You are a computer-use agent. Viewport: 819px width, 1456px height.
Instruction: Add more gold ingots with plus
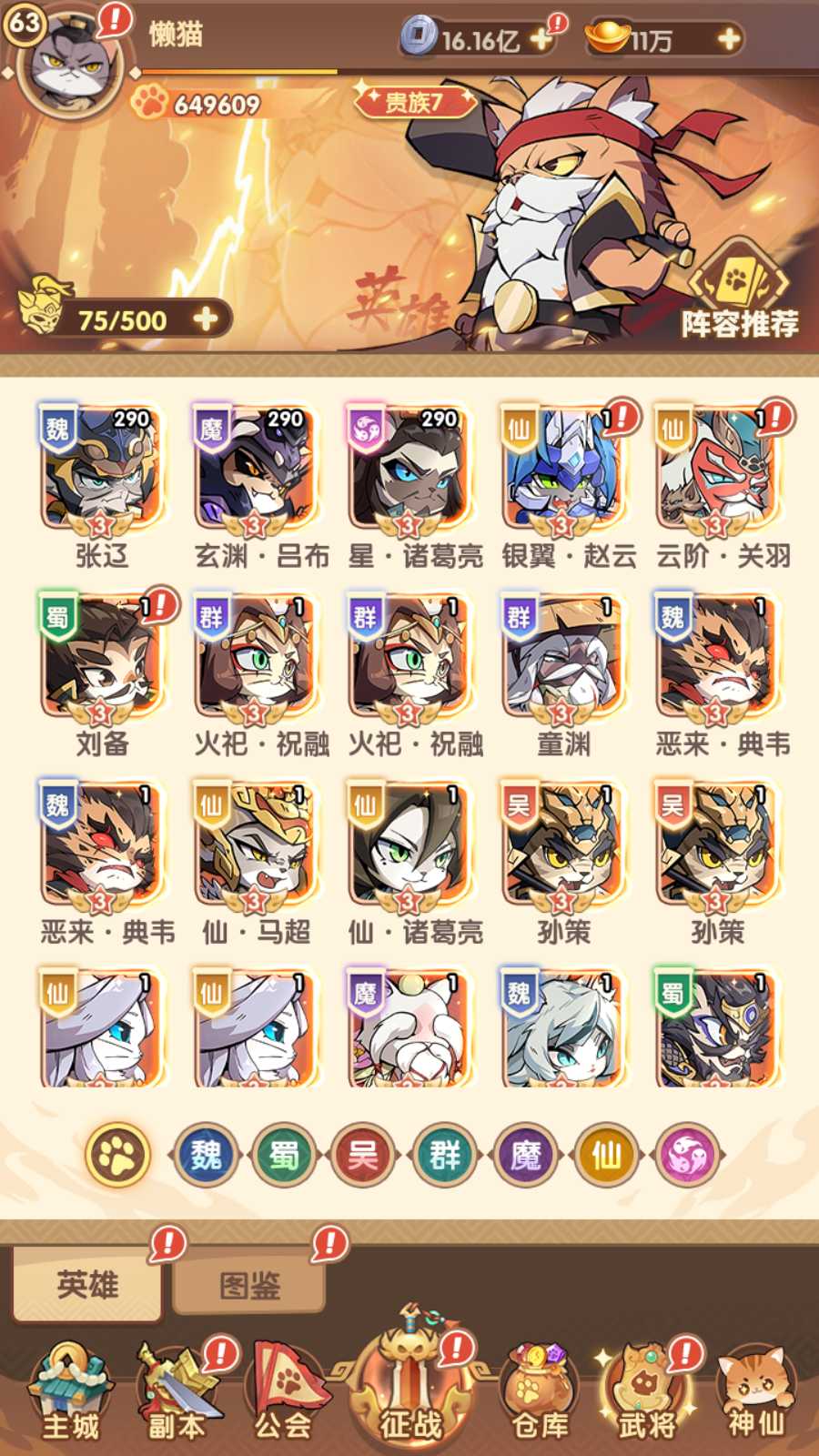[x=728, y=39]
